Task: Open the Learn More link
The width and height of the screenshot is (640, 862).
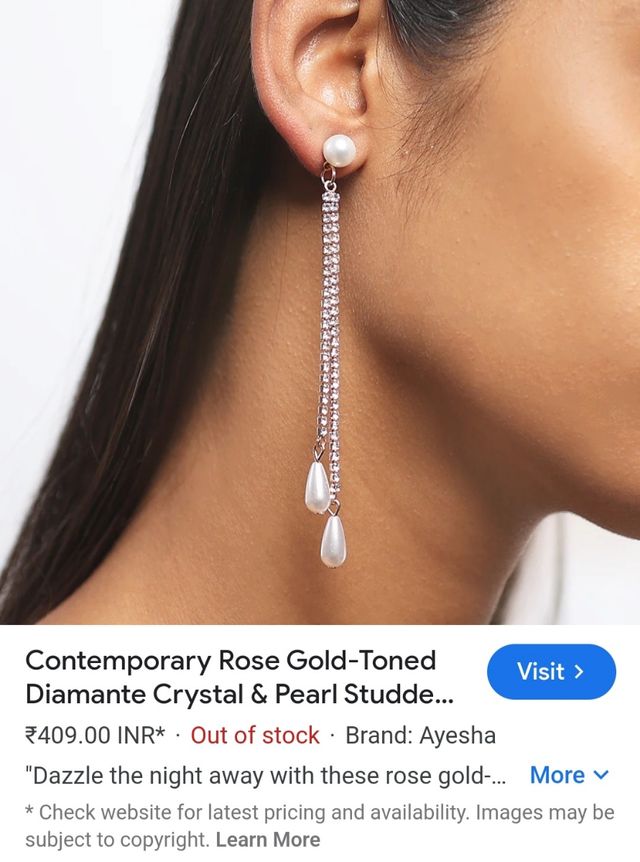Action: 267,840
